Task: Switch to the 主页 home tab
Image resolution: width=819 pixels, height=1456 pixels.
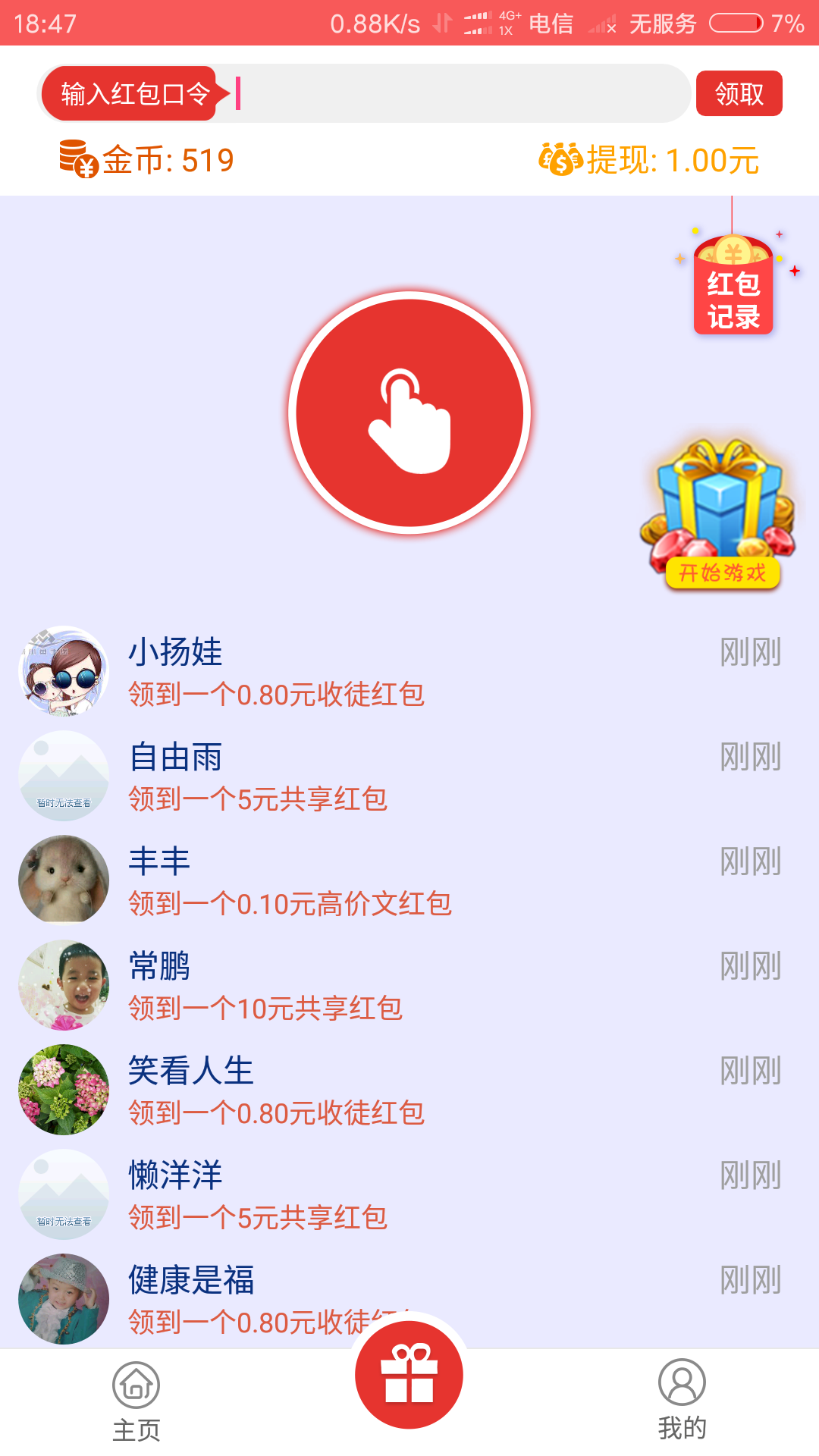Action: click(136, 1401)
